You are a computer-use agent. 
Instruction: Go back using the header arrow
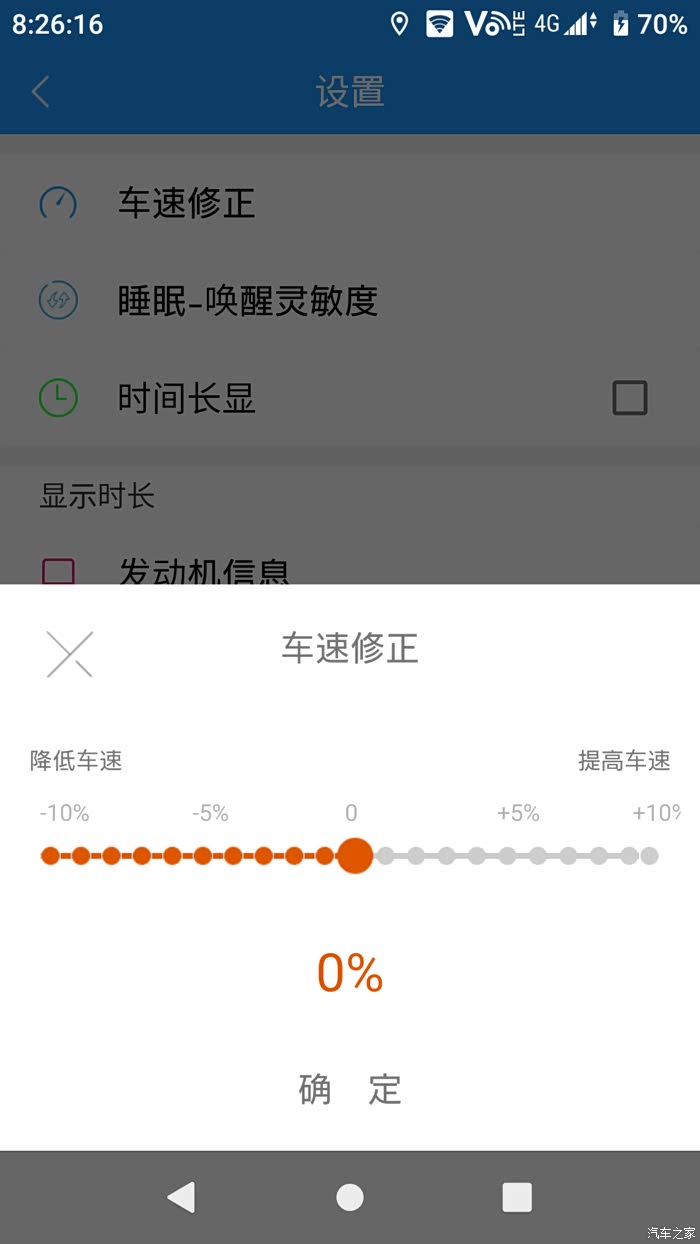(40, 92)
